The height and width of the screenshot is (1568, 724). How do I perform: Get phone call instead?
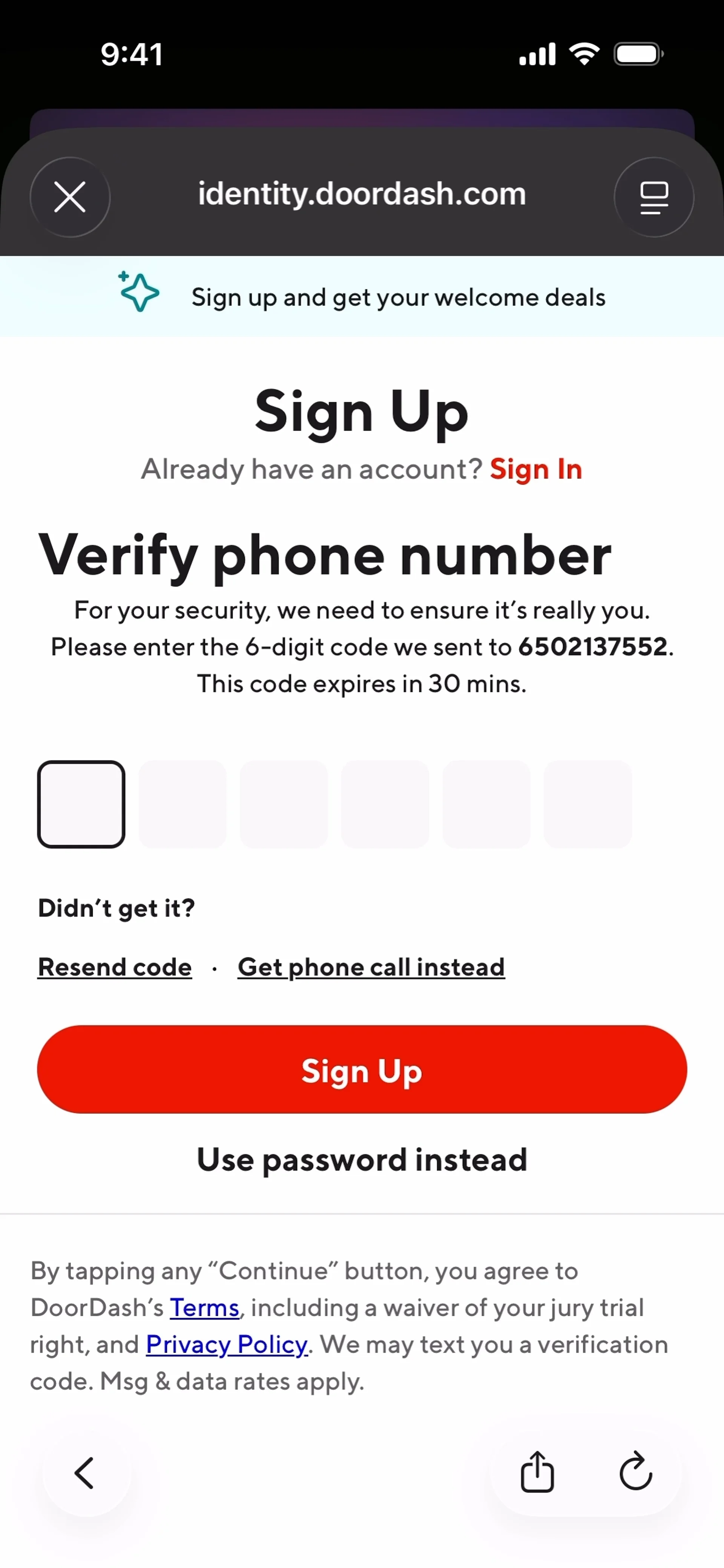tap(371, 967)
